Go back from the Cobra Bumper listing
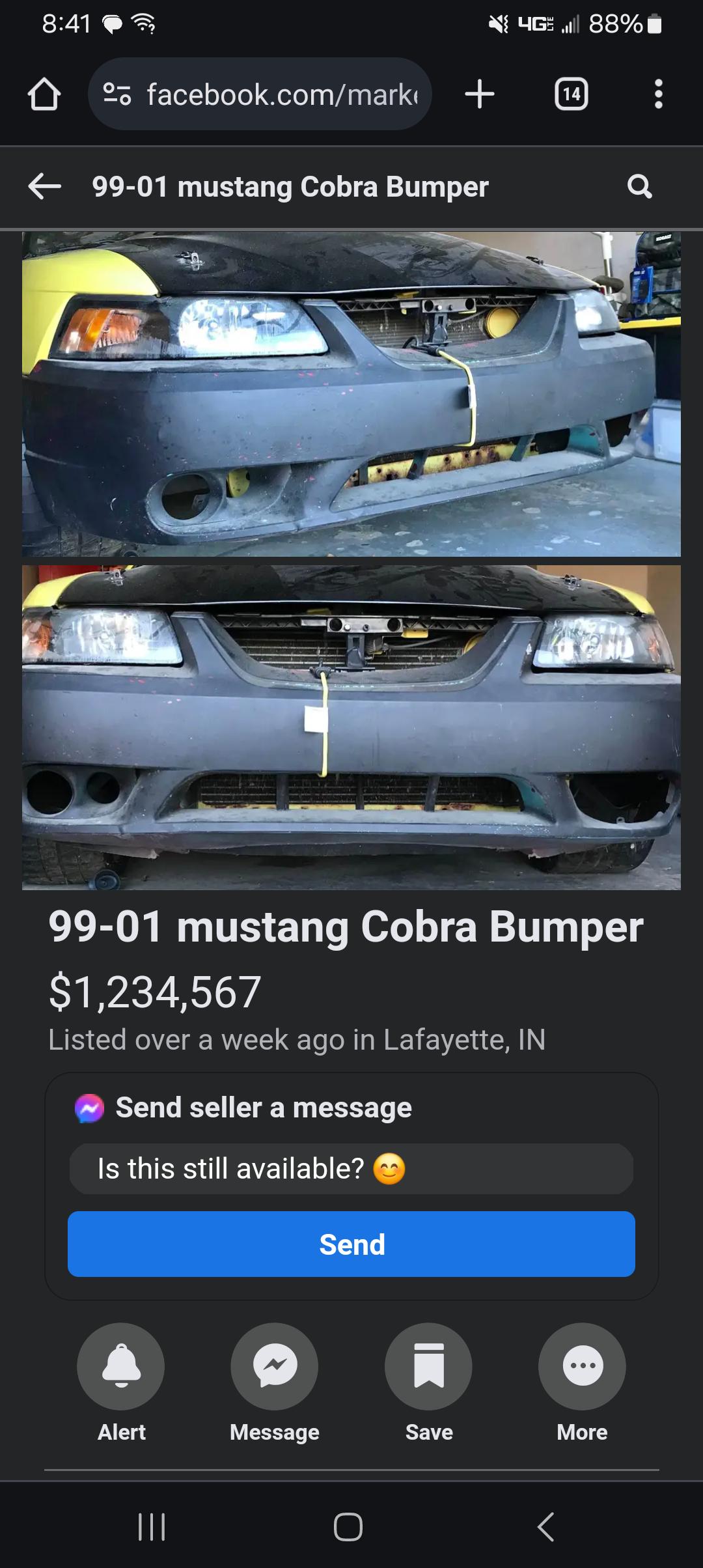 (x=44, y=187)
